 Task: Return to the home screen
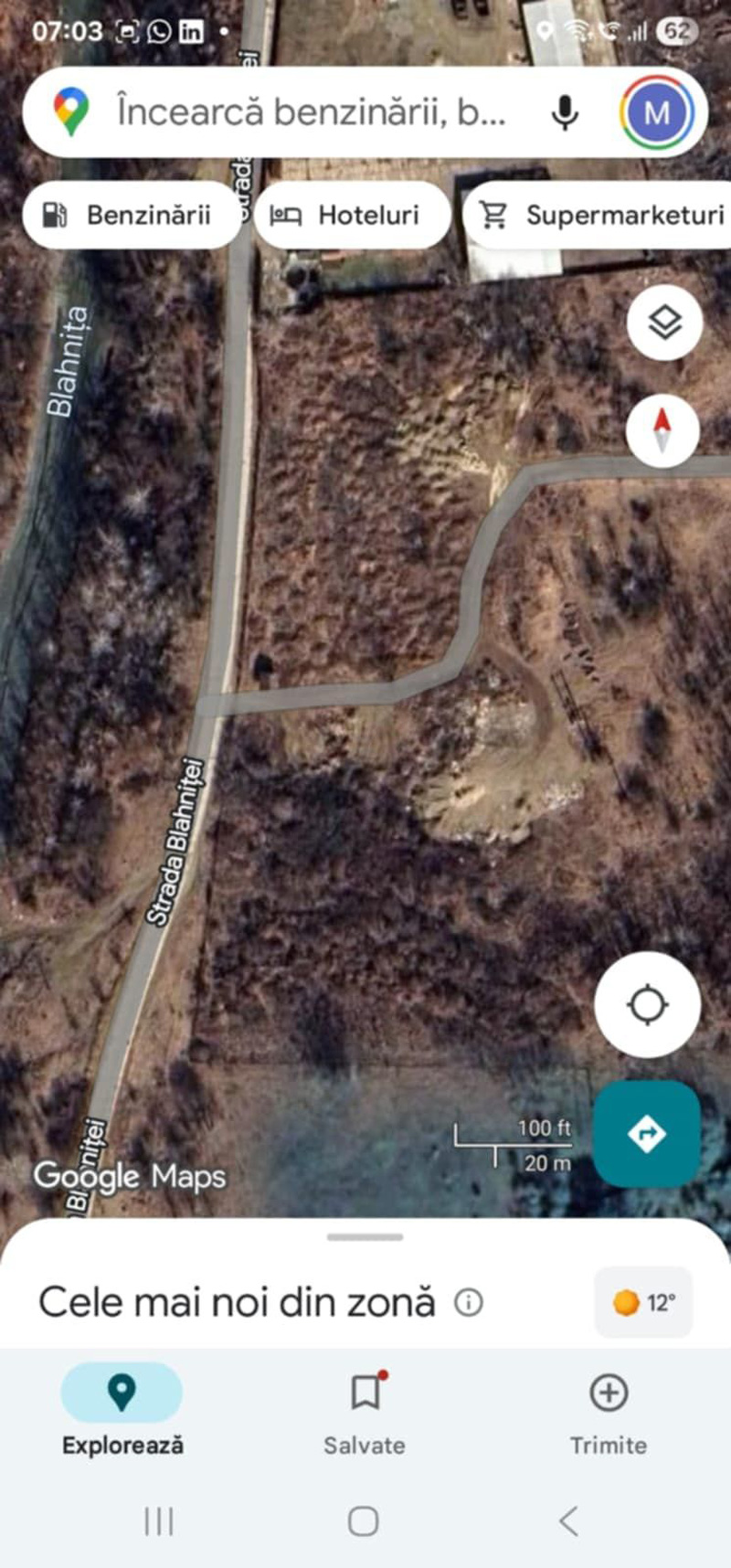364,1521
